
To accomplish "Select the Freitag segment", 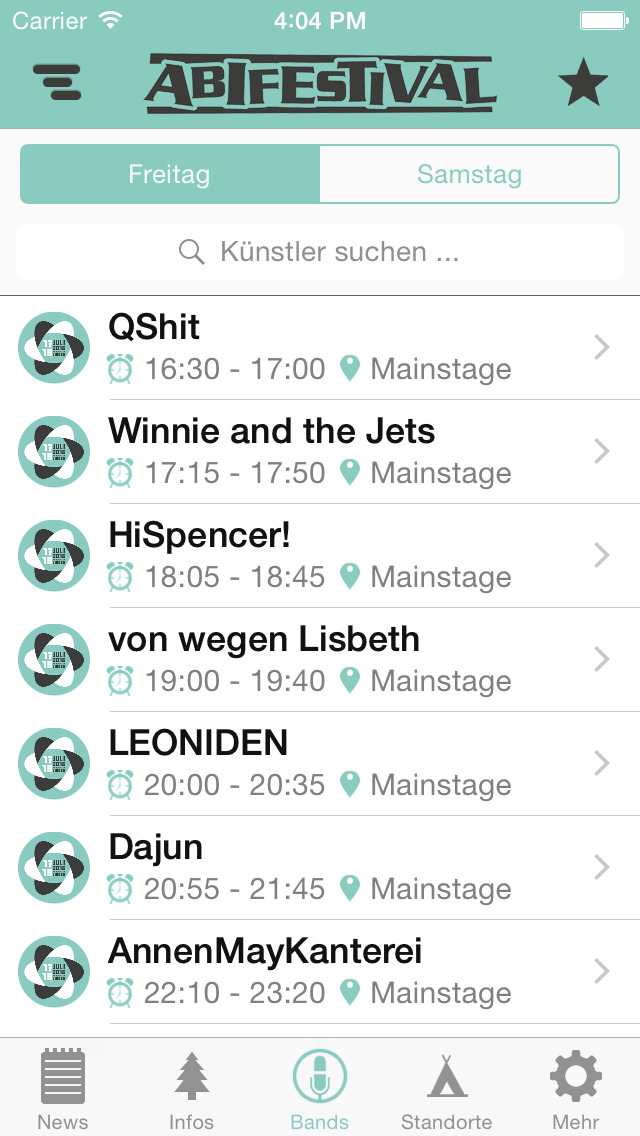I will coord(170,175).
